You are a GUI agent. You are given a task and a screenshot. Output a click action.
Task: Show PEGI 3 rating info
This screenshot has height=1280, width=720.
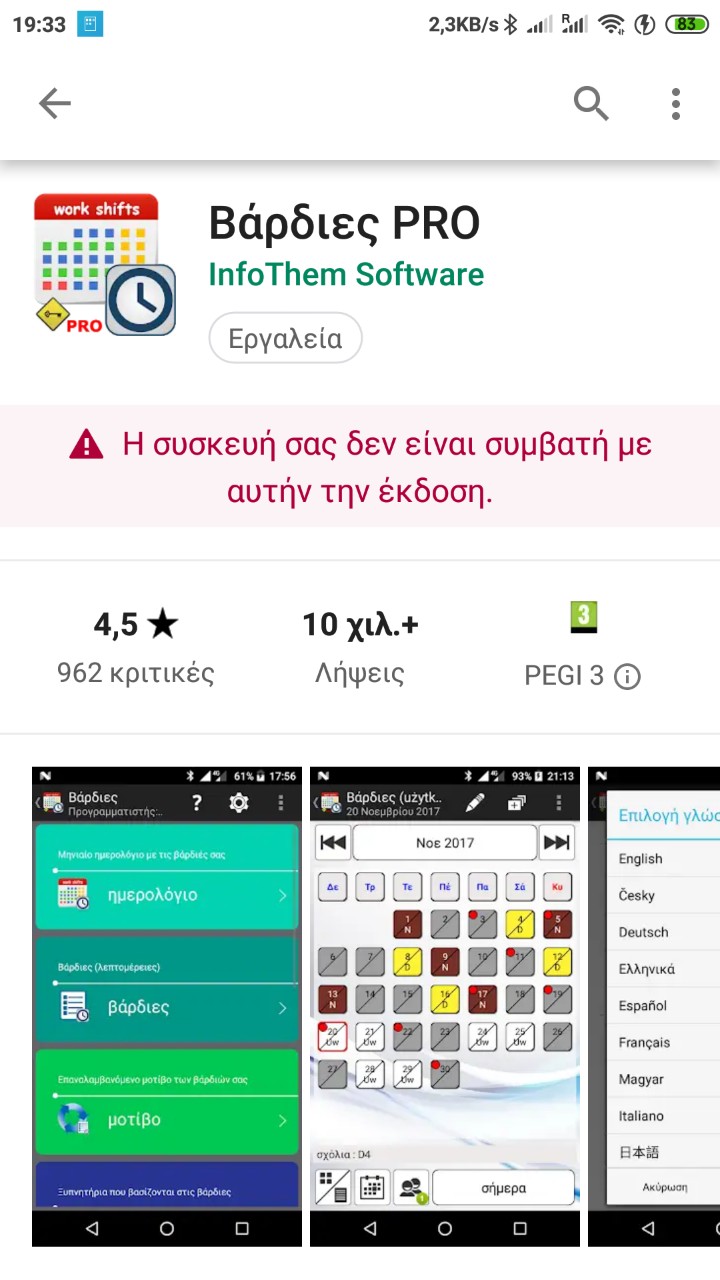pos(627,677)
